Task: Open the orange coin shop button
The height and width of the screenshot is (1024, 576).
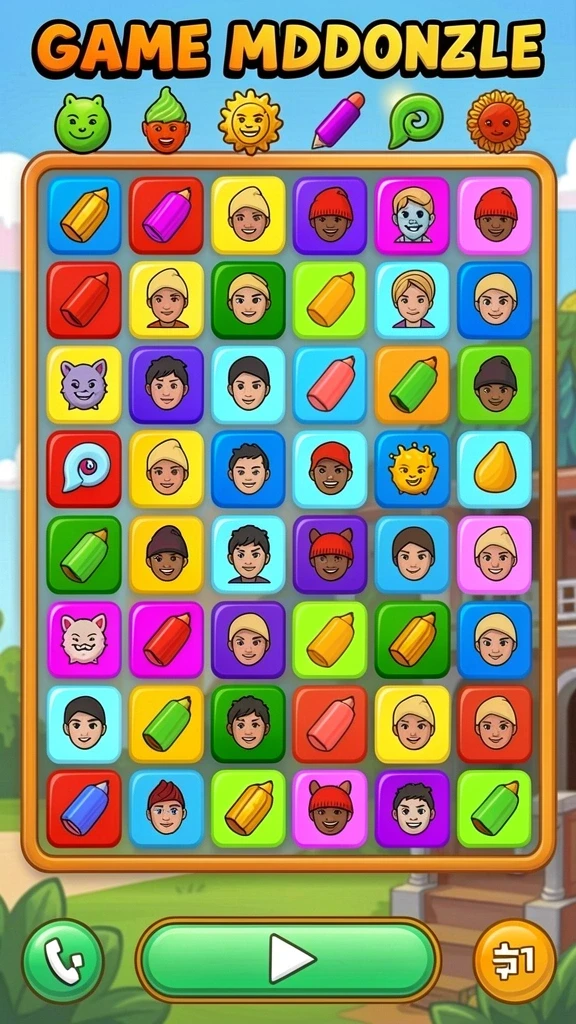Action: pyautogui.click(x=514, y=960)
